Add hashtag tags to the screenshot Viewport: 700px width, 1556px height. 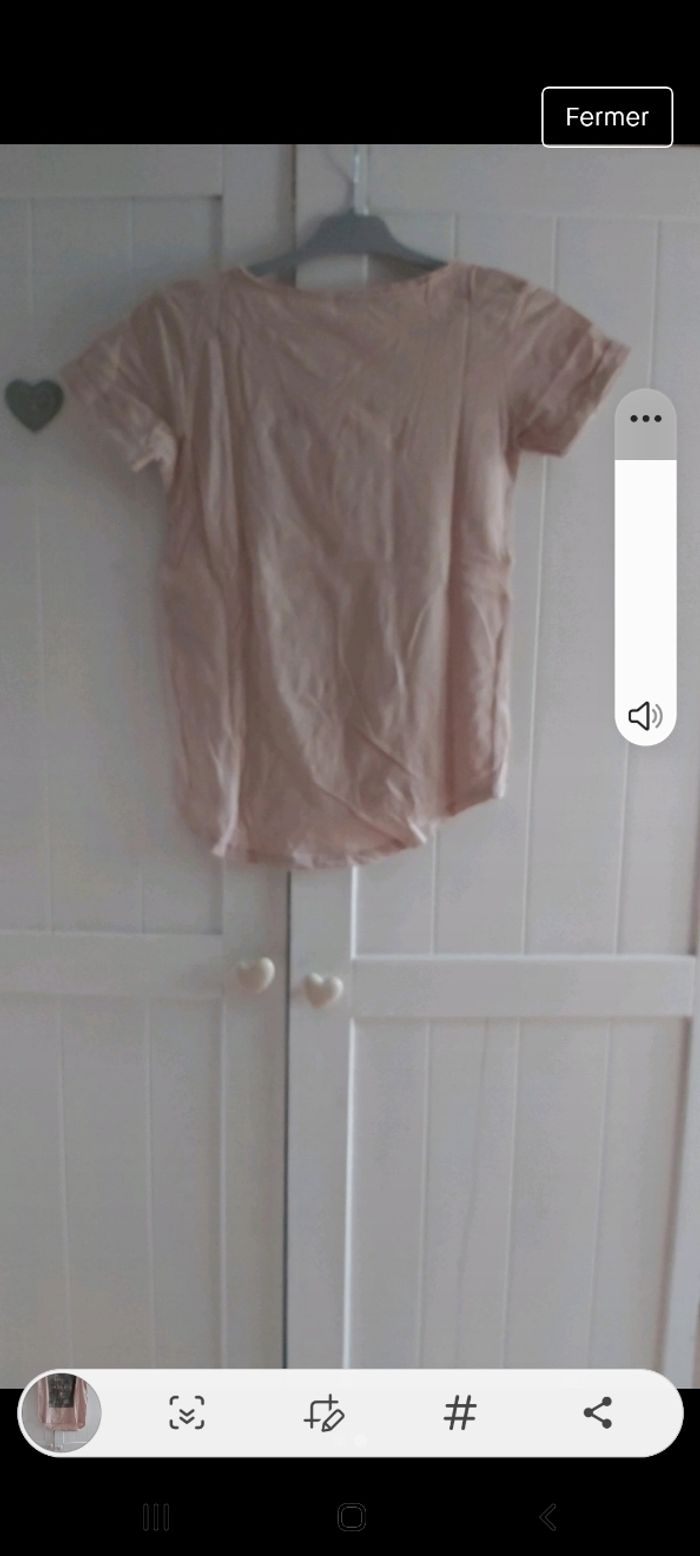[460, 1413]
